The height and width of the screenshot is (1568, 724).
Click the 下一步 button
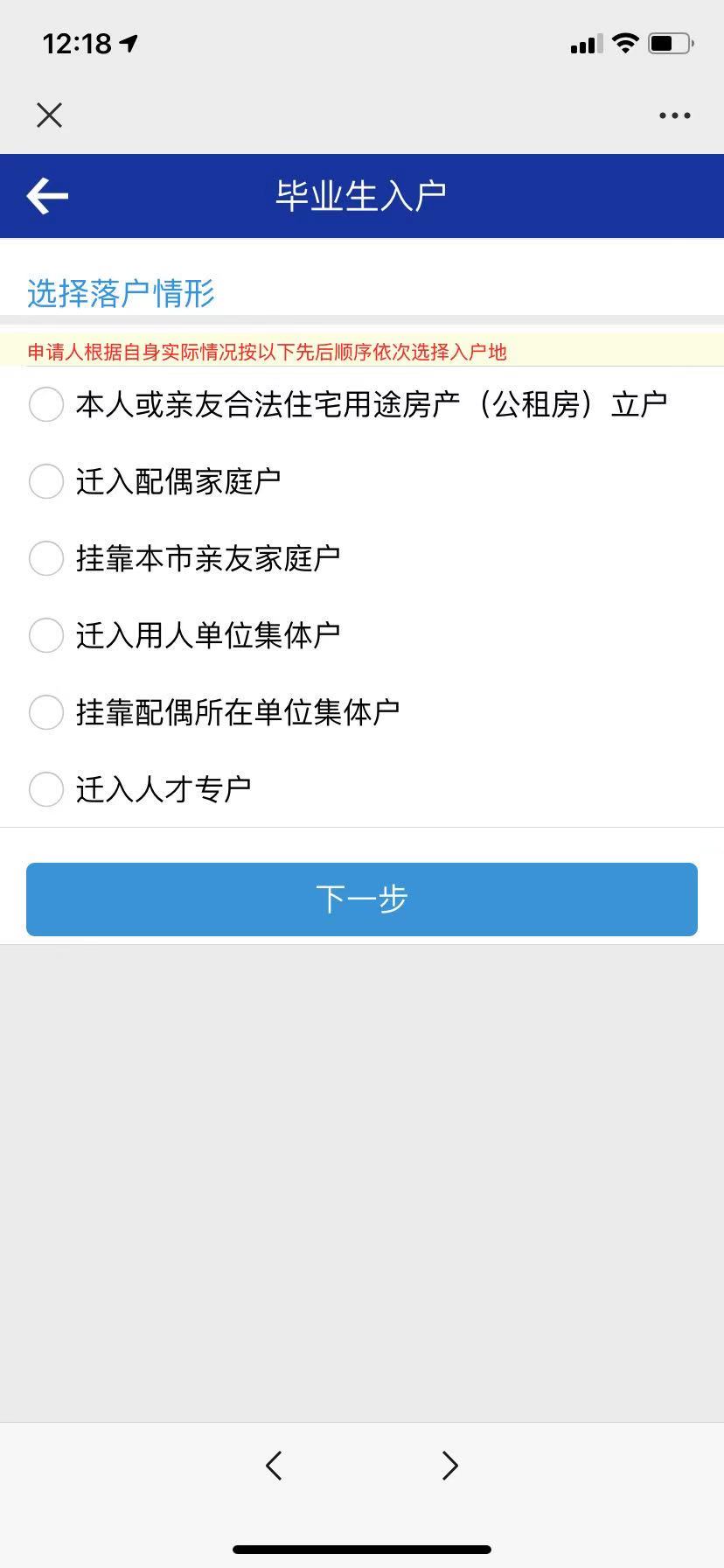point(362,899)
